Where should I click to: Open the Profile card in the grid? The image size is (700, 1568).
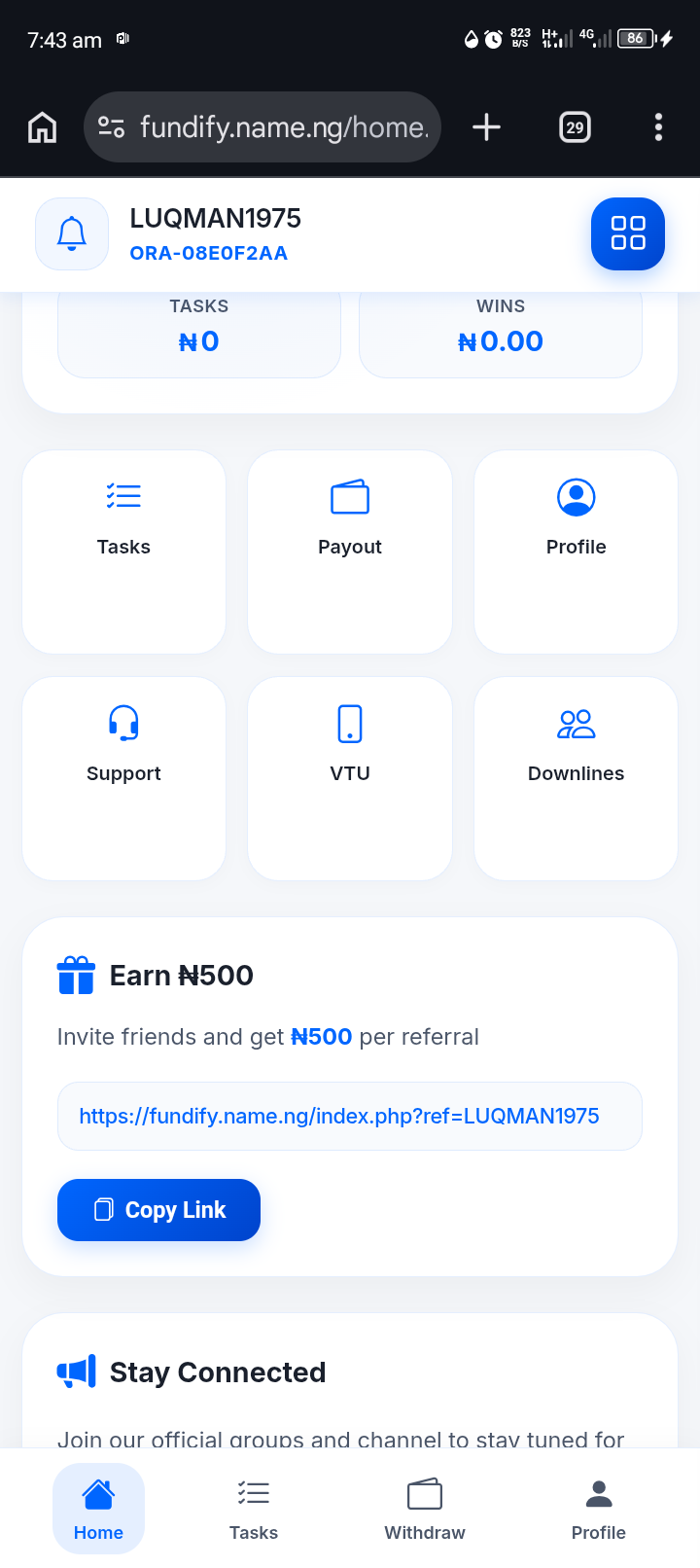point(576,552)
